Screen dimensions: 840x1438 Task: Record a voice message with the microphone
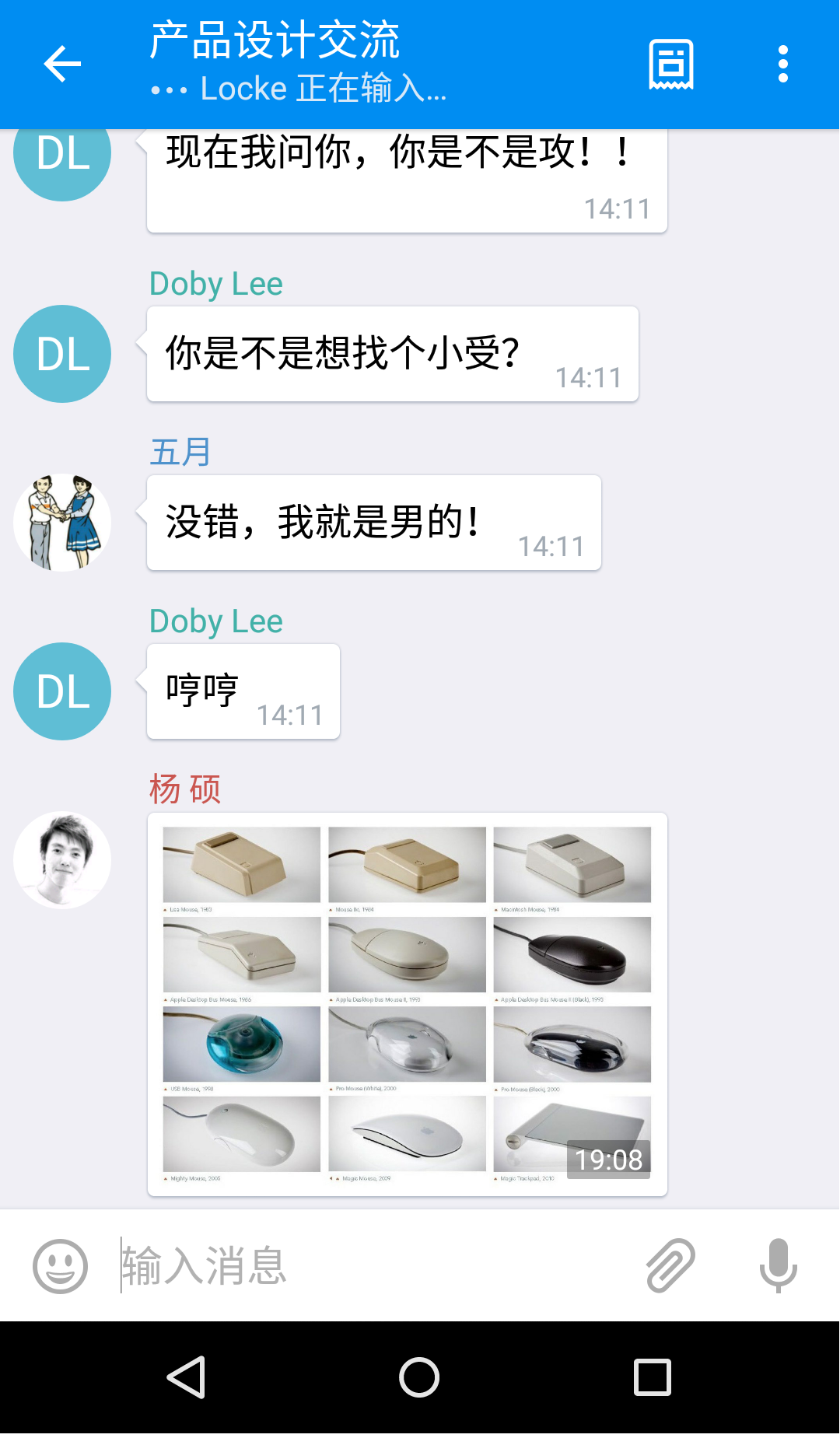pyautogui.click(x=778, y=1265)
